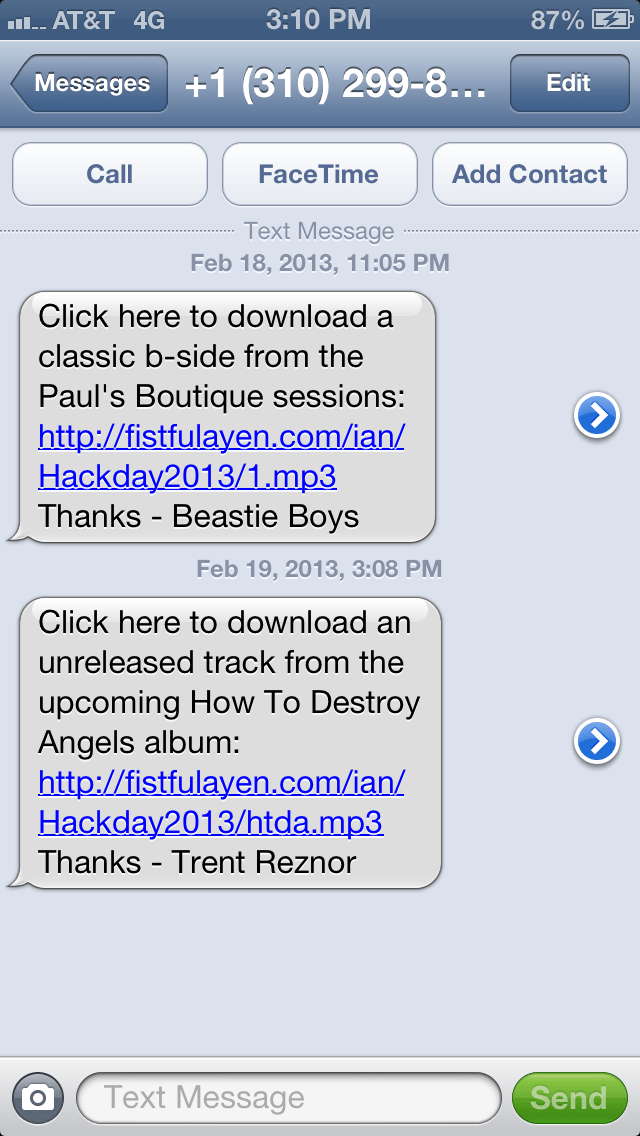The image size is (640, 1136).
Task: Call this phone number
Action: pos(110,174)
